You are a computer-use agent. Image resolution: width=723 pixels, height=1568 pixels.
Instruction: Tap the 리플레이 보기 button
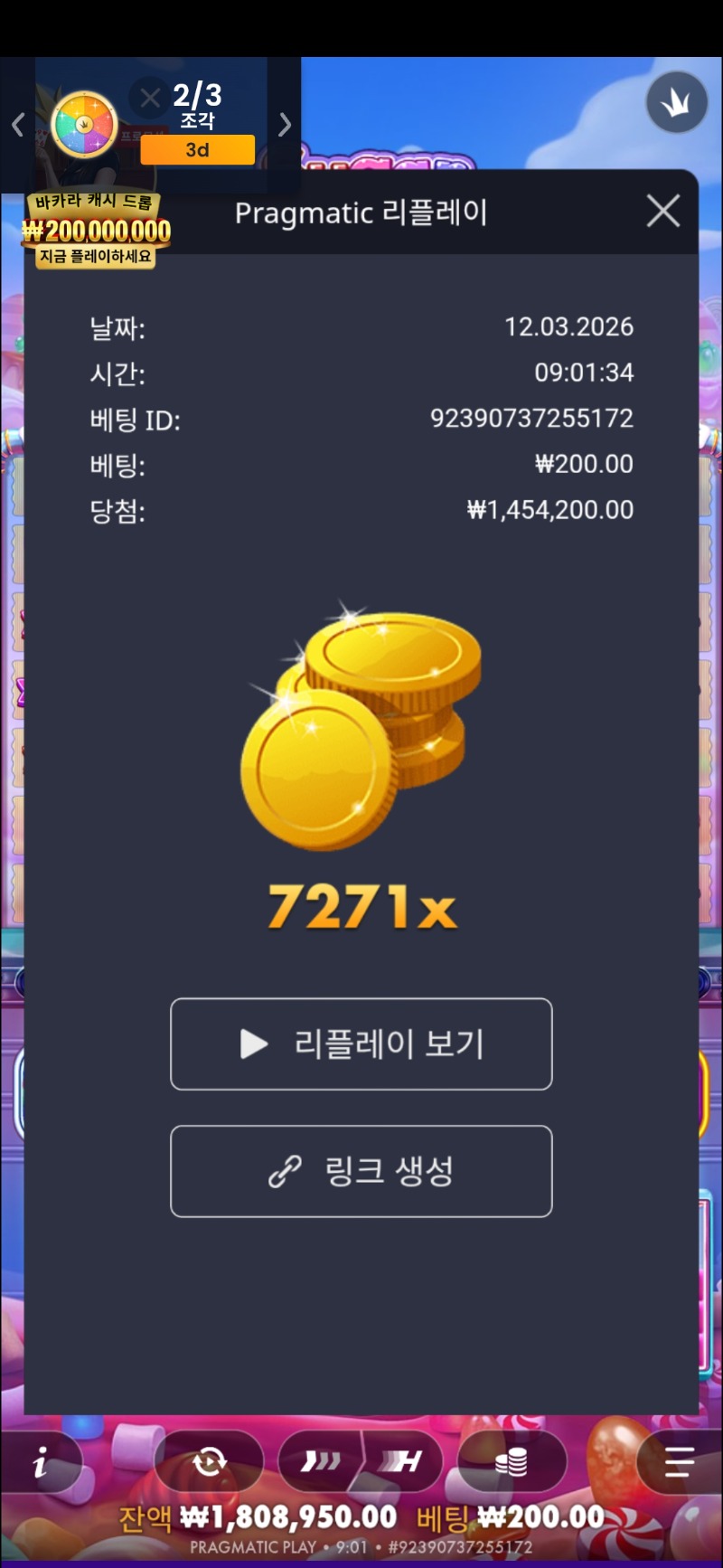pos(361,1044)
